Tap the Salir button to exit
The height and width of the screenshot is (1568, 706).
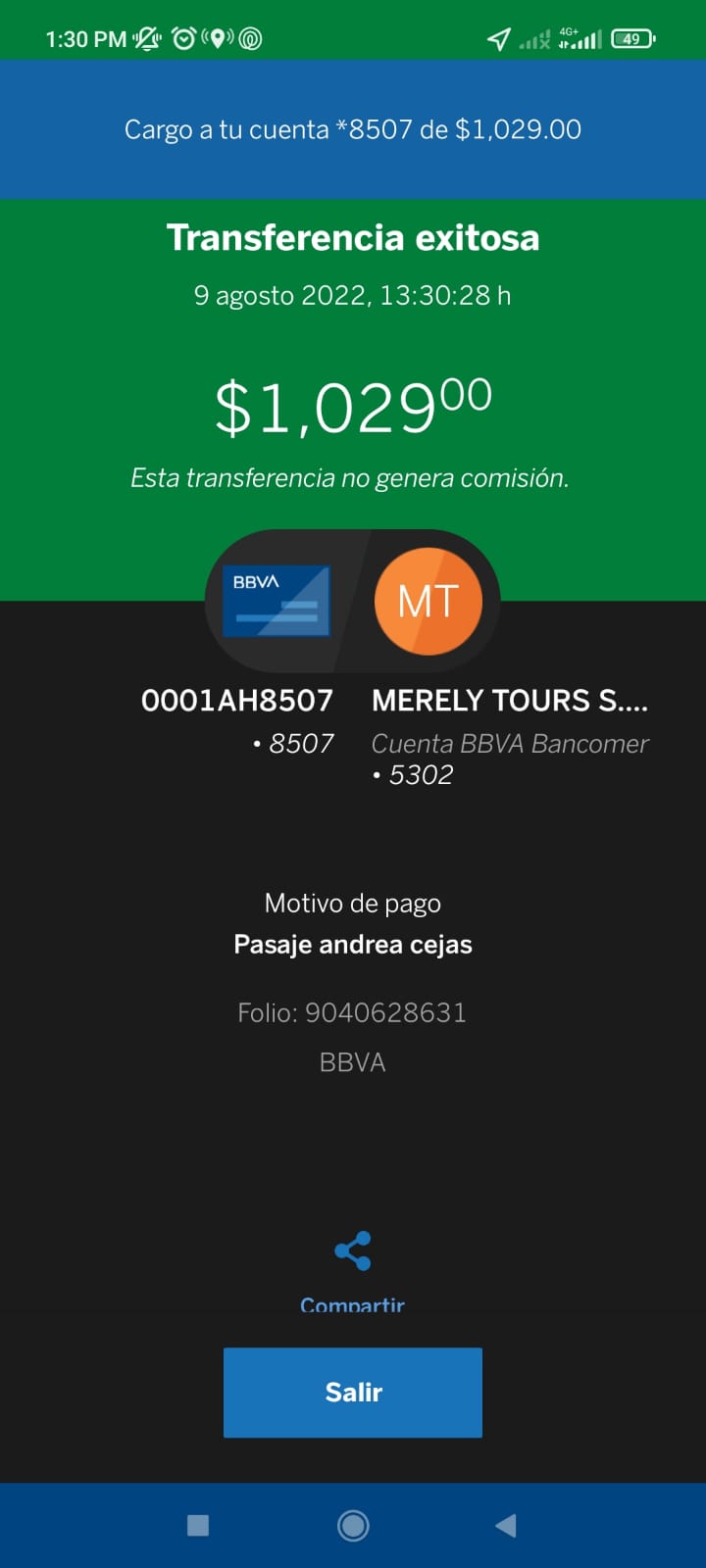(353, 1393)
